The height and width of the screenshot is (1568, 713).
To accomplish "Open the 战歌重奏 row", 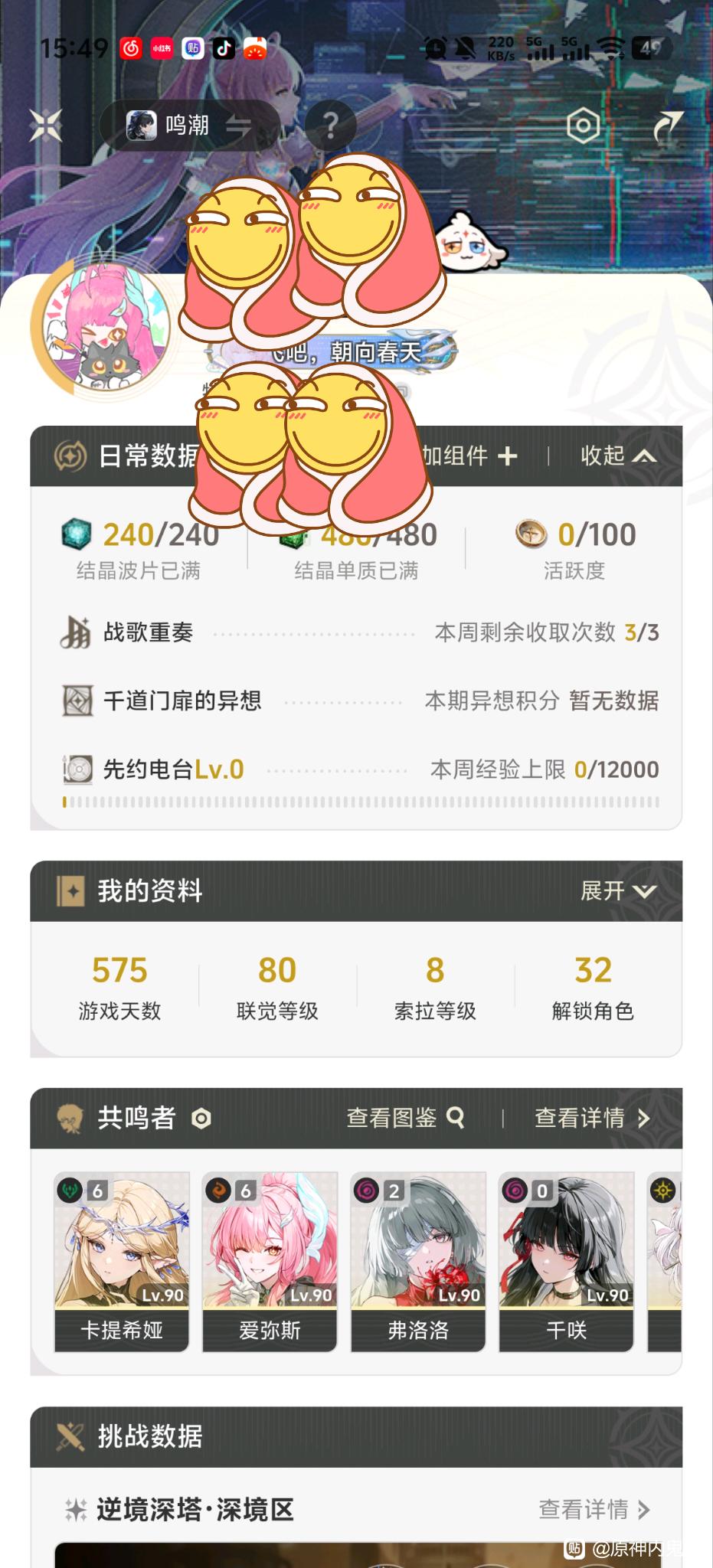I will [x=359, y=633].
